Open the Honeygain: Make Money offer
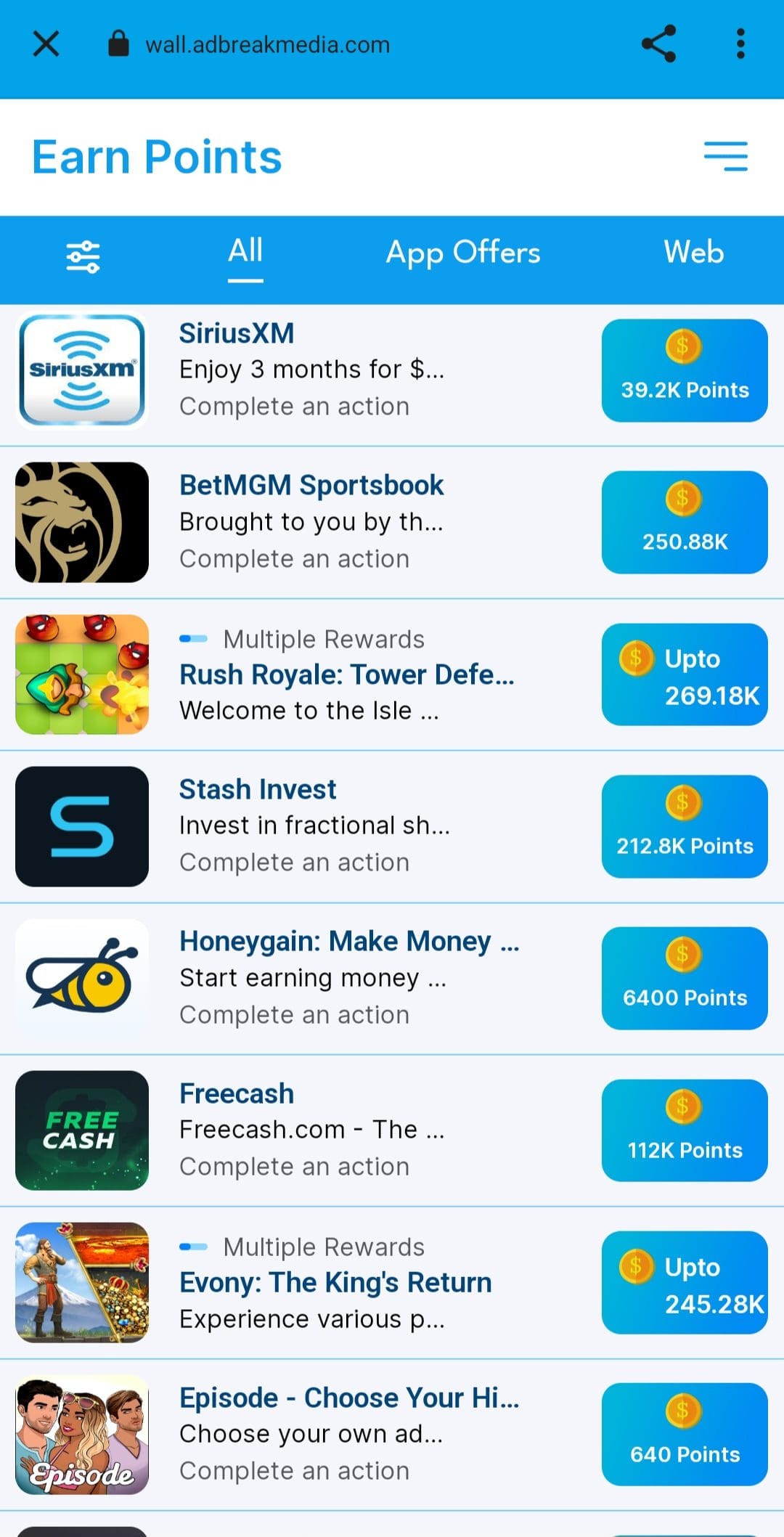The height and width of the screenshot is (1537, 784). [392, 979]
